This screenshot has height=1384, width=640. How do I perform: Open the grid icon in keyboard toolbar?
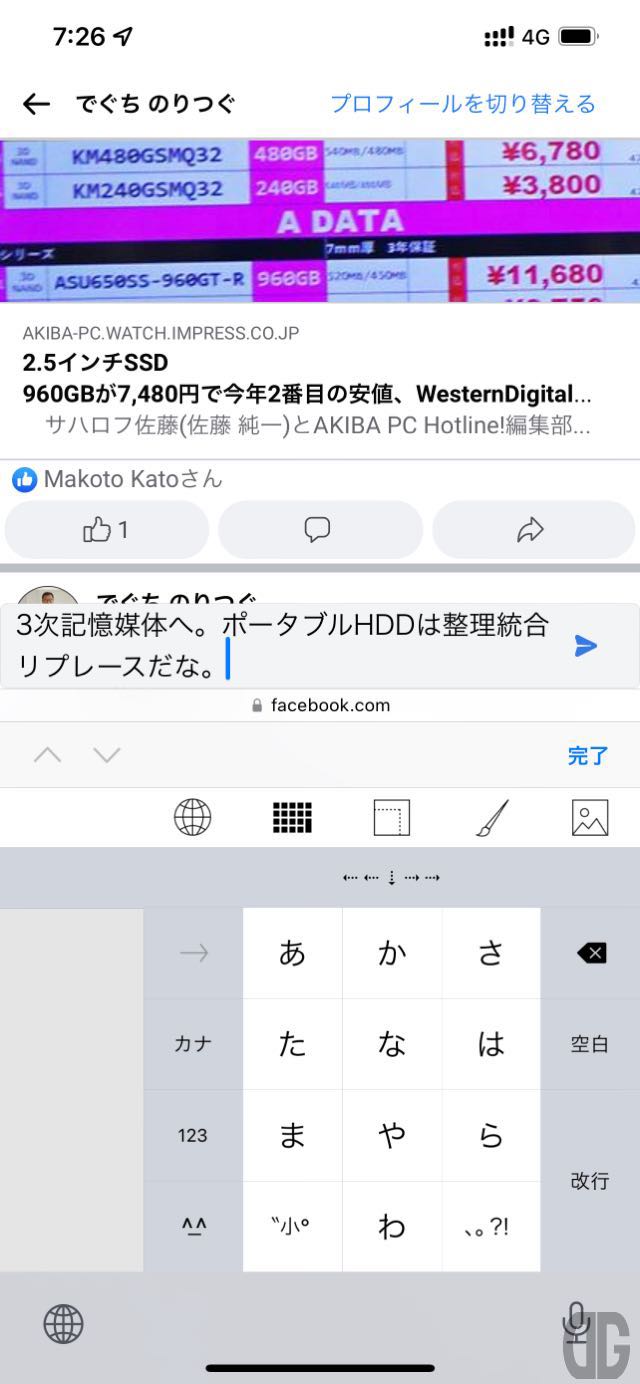click(292, 818)
